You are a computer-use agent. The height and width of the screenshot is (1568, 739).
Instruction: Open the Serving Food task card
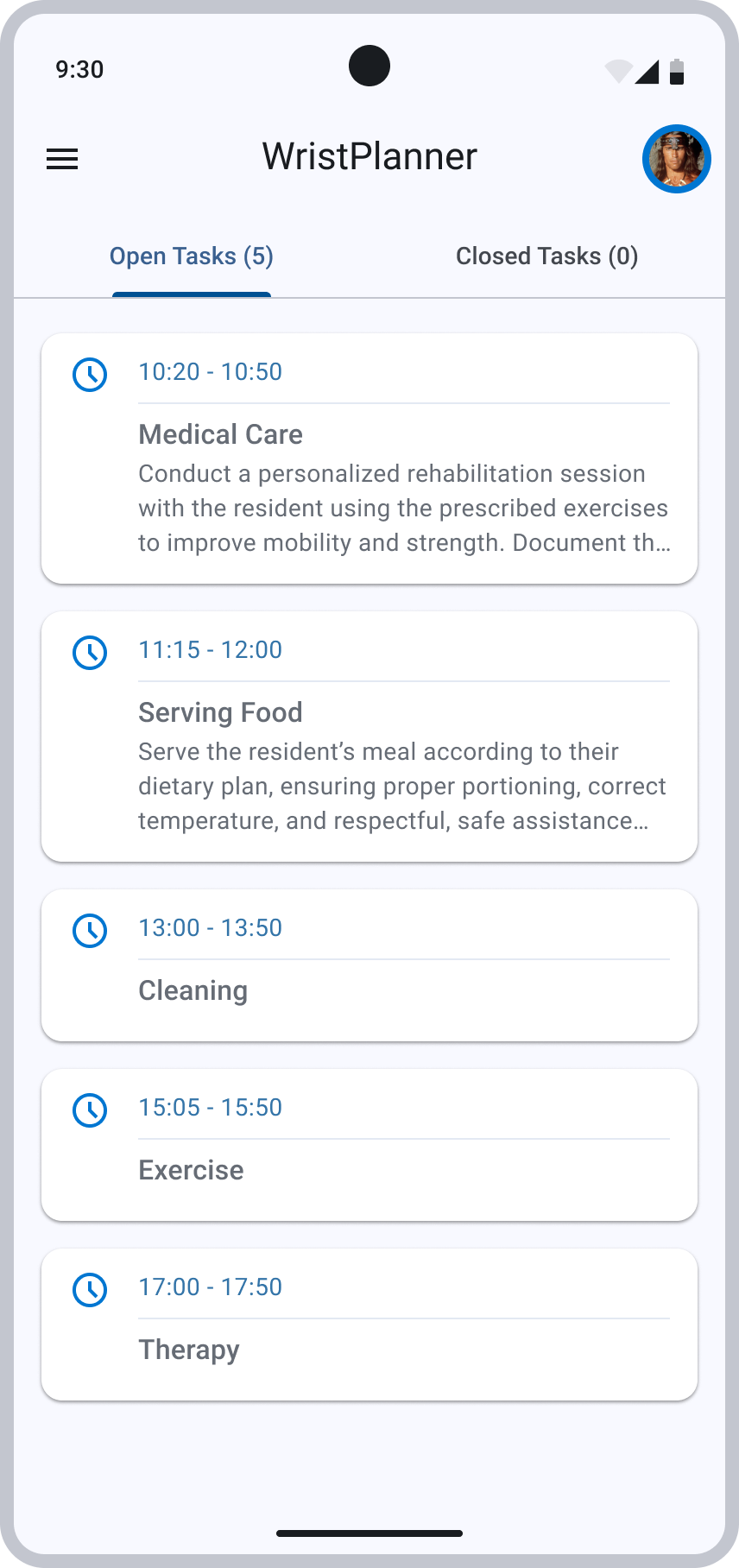coord(369,737)
